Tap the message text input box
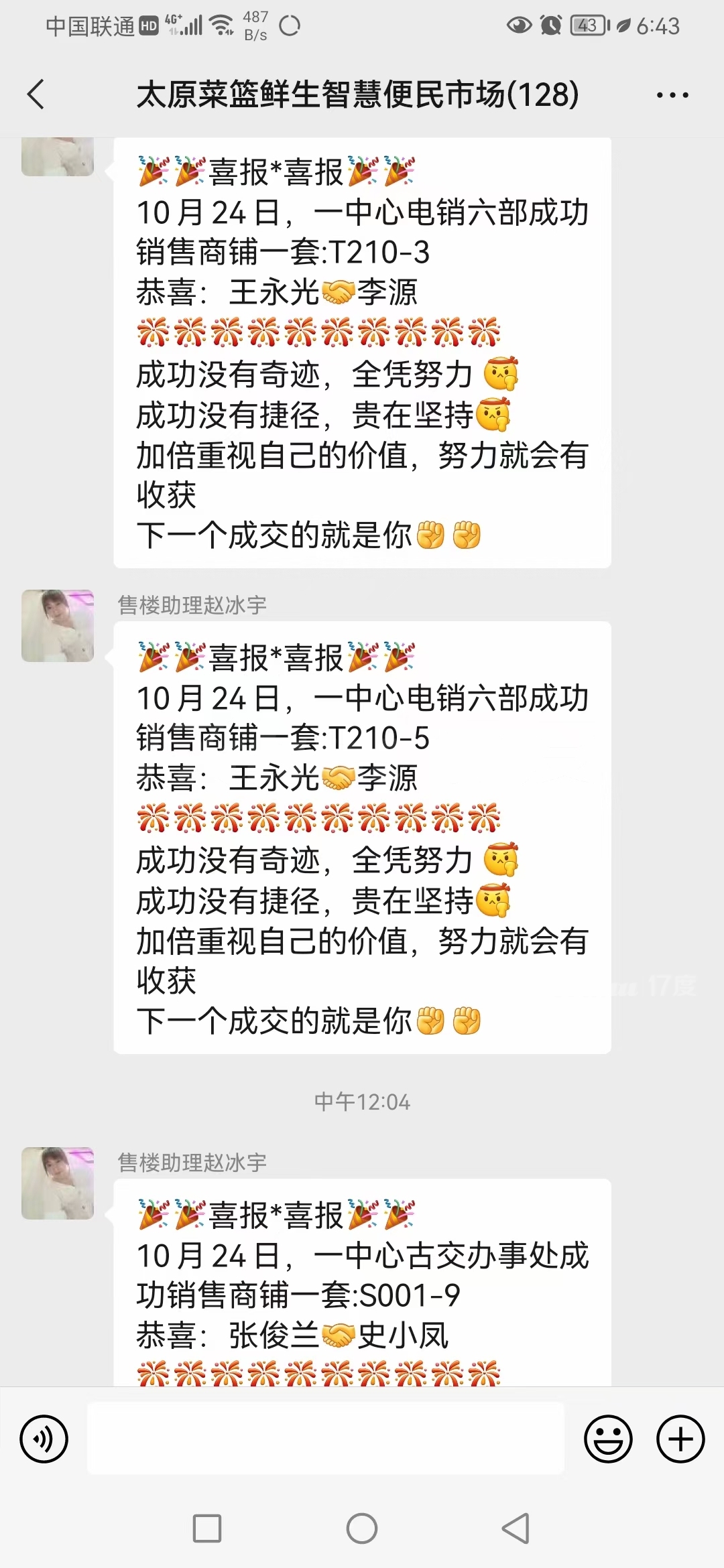The image size is (724, 1568). click(326, 1439)
